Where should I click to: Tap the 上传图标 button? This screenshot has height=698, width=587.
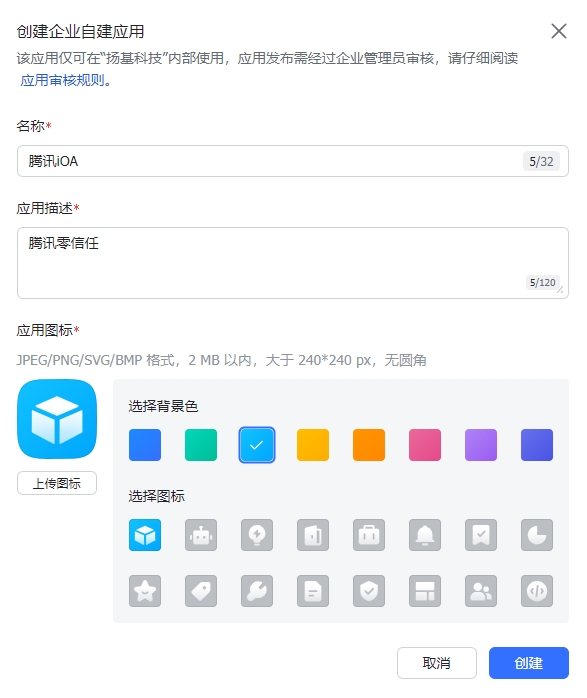(x=57, y=483)
